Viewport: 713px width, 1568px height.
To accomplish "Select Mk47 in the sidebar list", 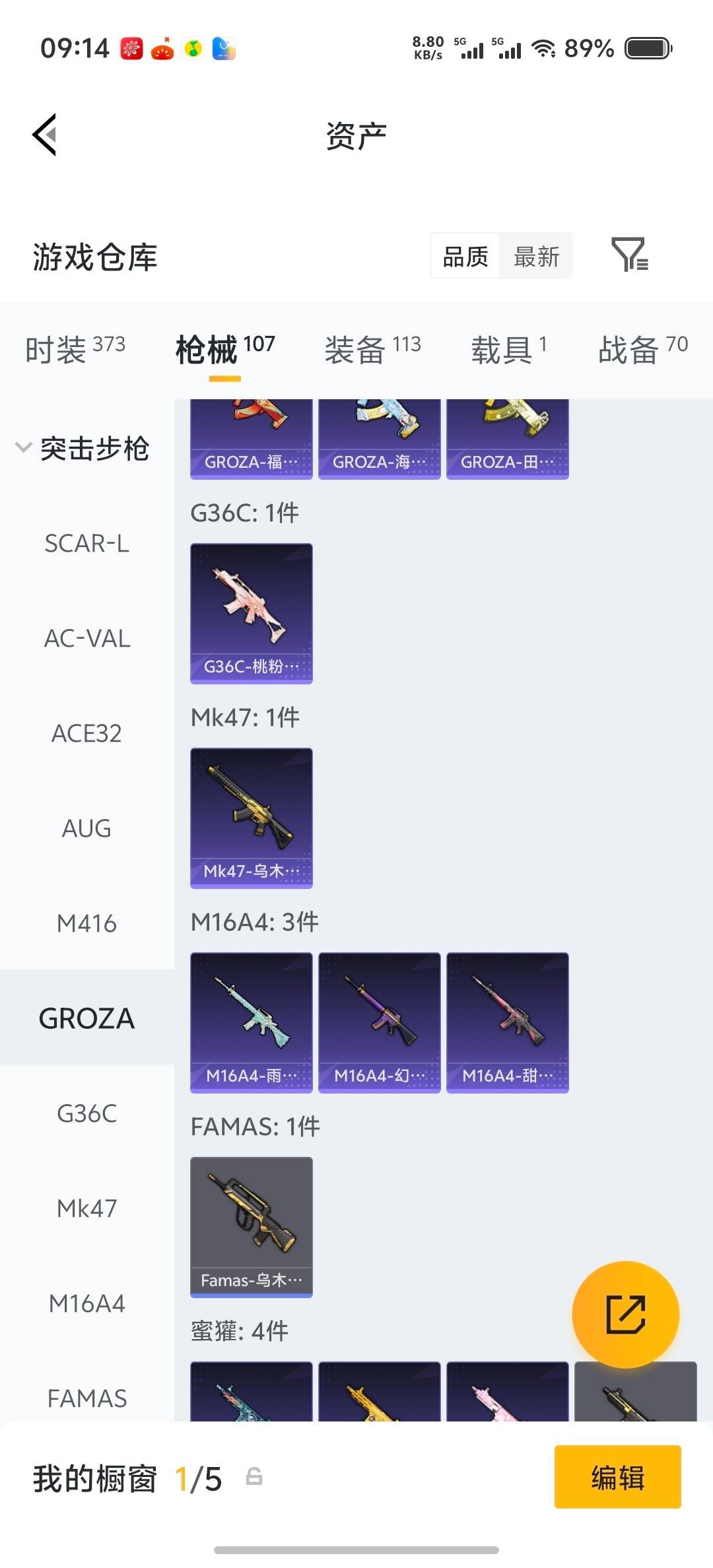I will click(87, 1208).
